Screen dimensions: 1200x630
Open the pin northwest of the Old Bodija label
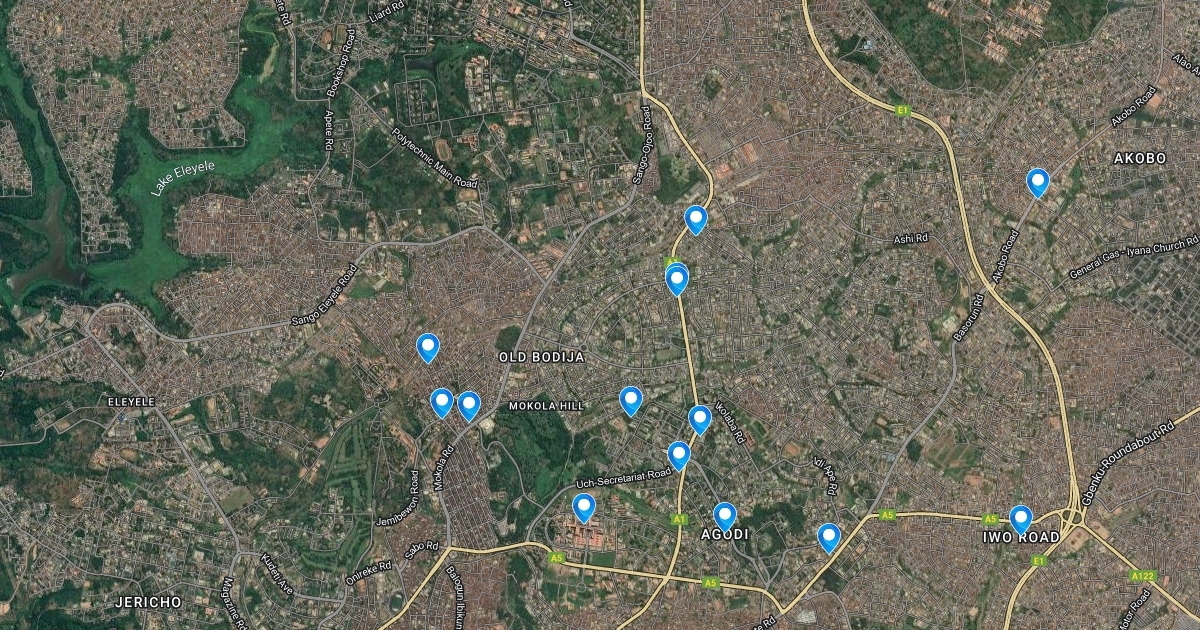click(x=428, y=347)
